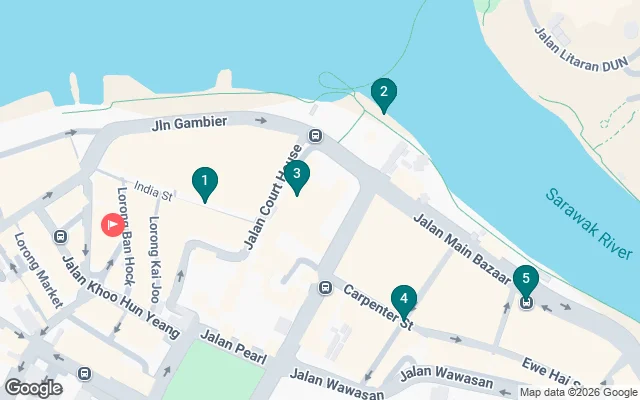The image size is (640, 400).
Task: Select map pin number 4 on Carpenter St
Action: click(x=403, y=298)
